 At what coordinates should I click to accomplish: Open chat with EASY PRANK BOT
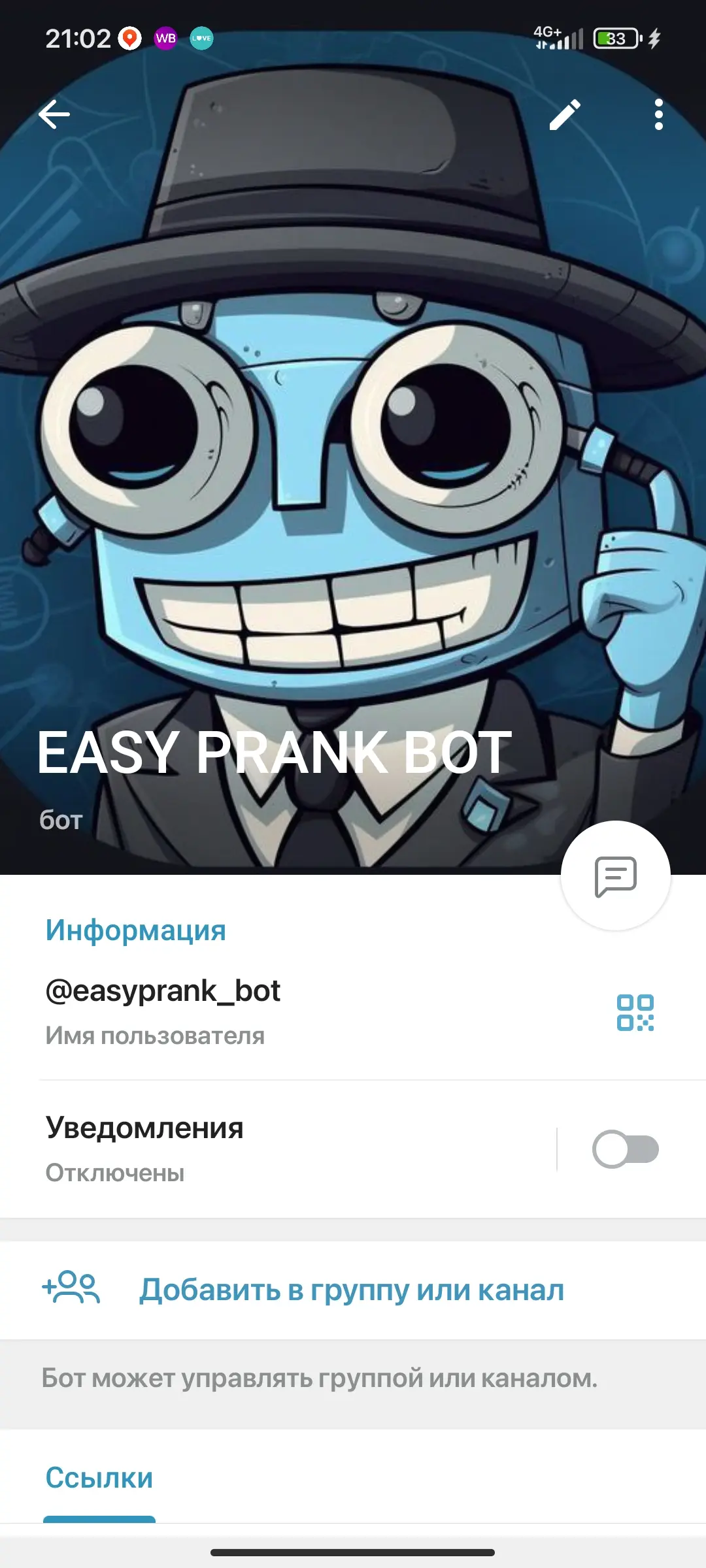pos(615,876)
